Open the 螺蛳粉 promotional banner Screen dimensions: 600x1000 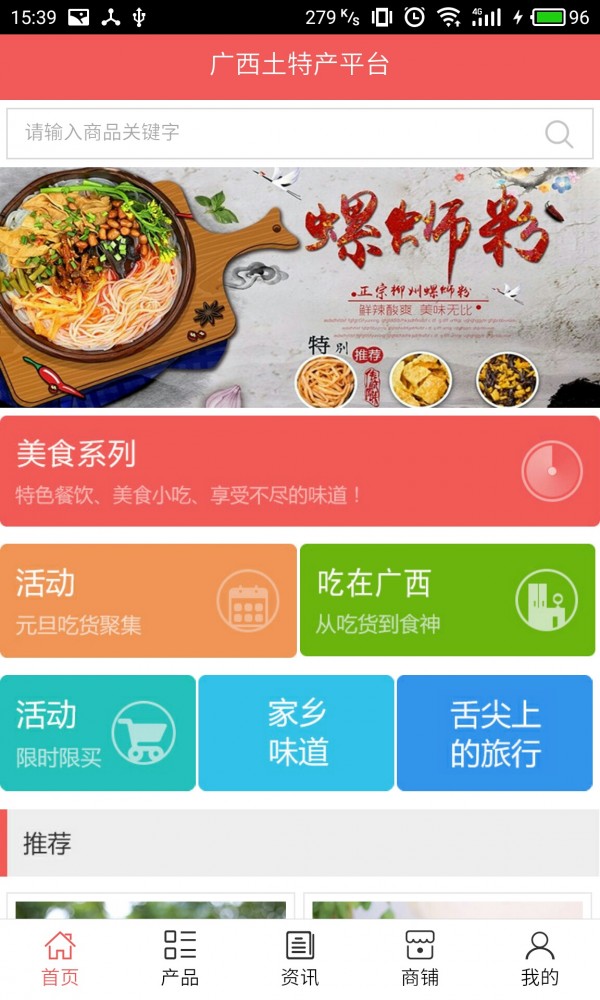(300, 287)
